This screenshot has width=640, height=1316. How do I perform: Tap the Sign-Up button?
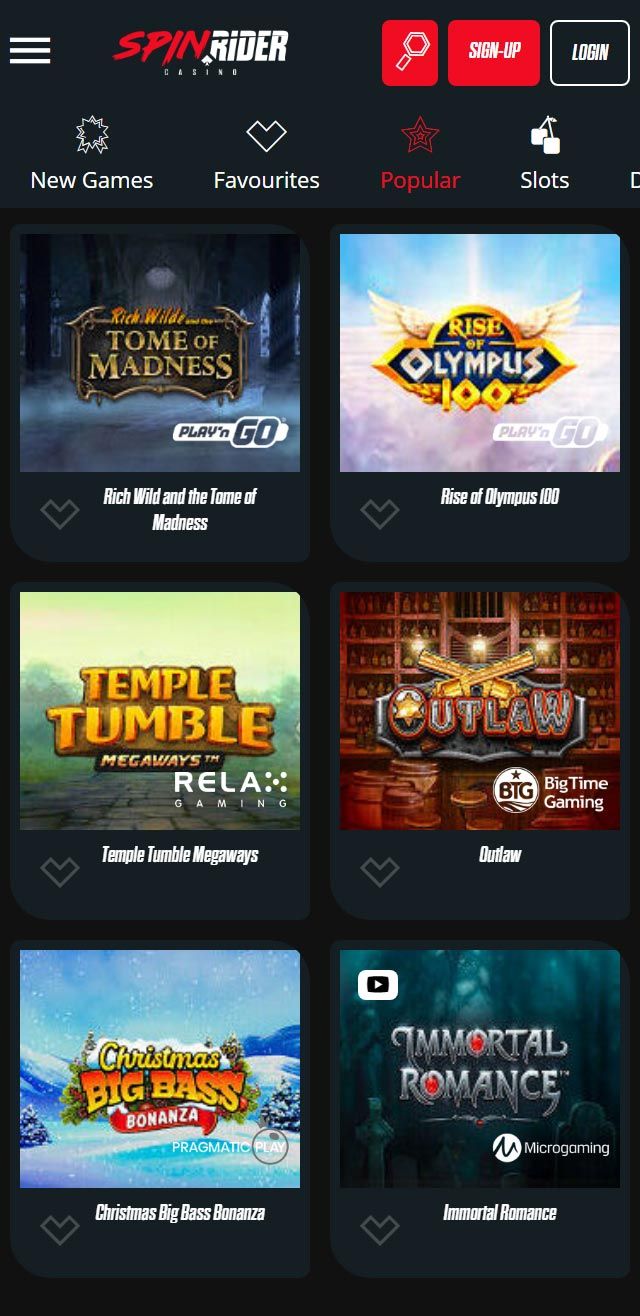pos(494,53)
